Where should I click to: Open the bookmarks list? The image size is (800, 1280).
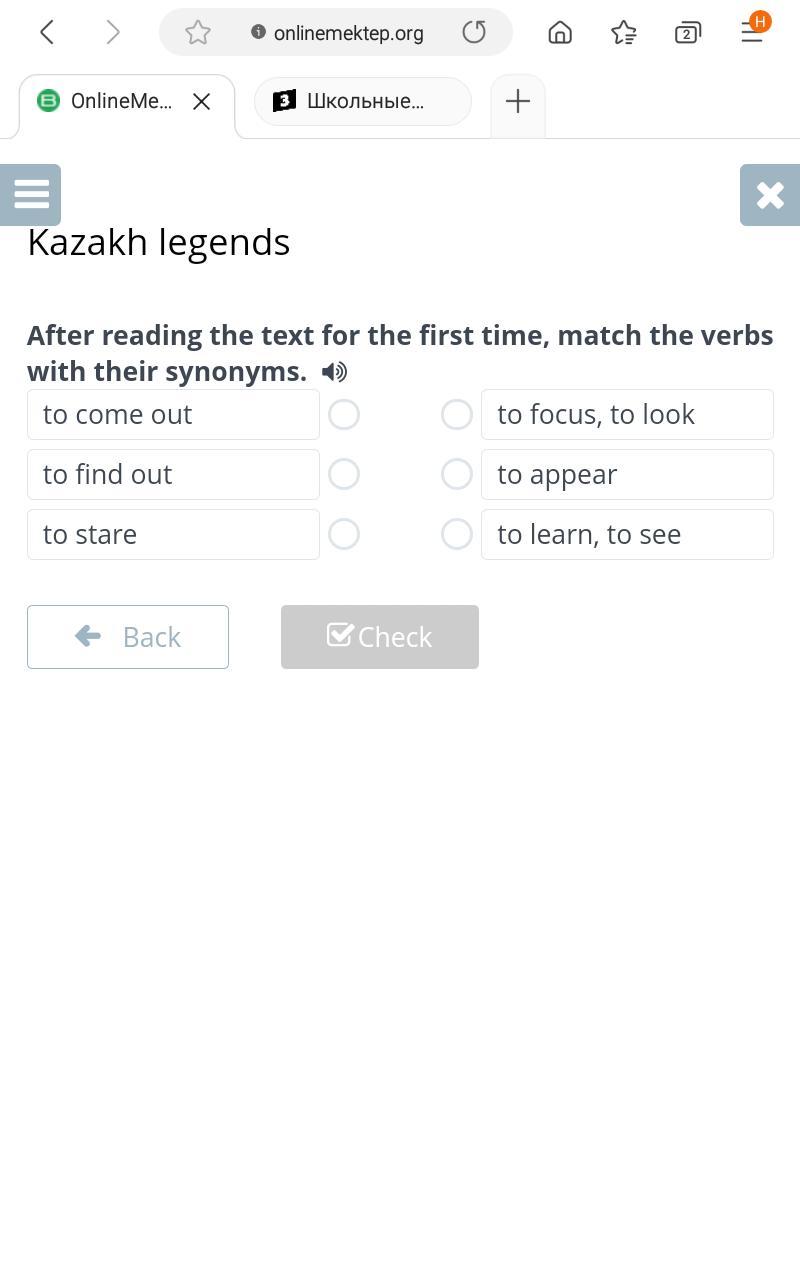pyautogui.click(x=624, y=33)
